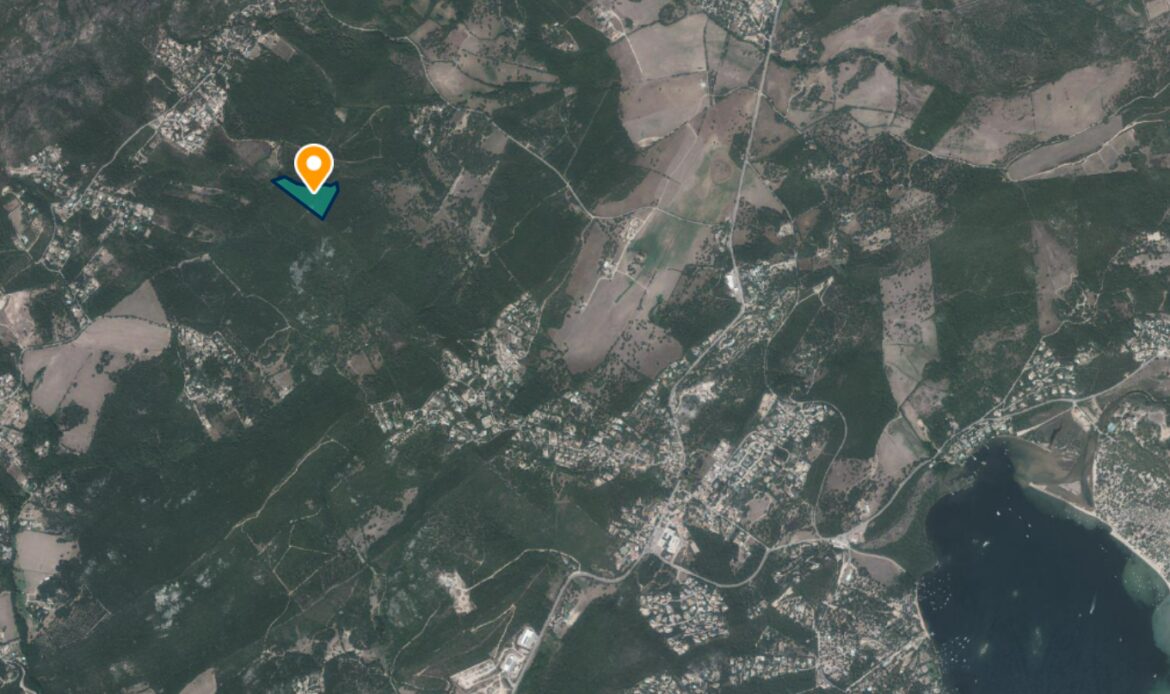Tap the orange location pin marker
1170x694 pixels.
[314, 164]
